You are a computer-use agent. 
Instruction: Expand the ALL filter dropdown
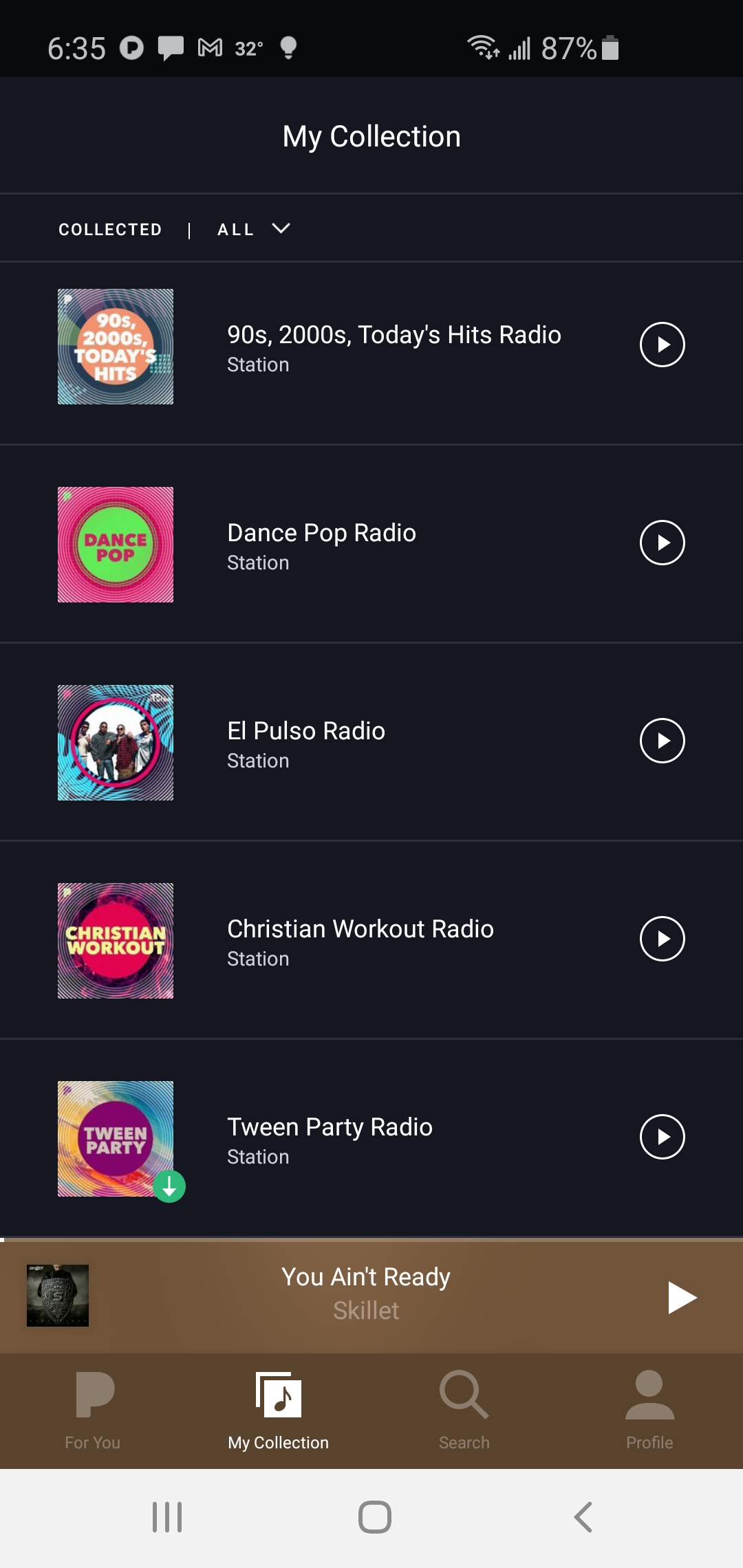(254, 229)
